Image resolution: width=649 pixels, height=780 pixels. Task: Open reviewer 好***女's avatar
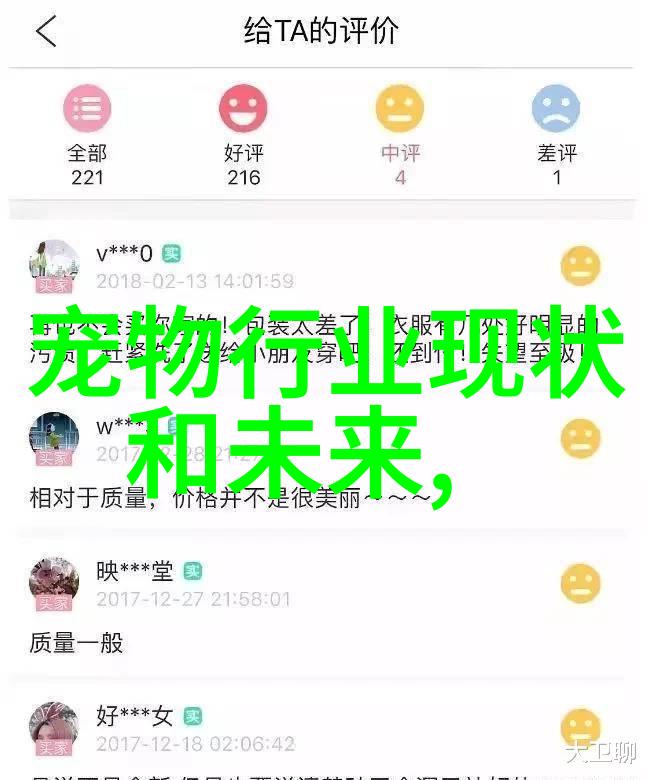54,729
